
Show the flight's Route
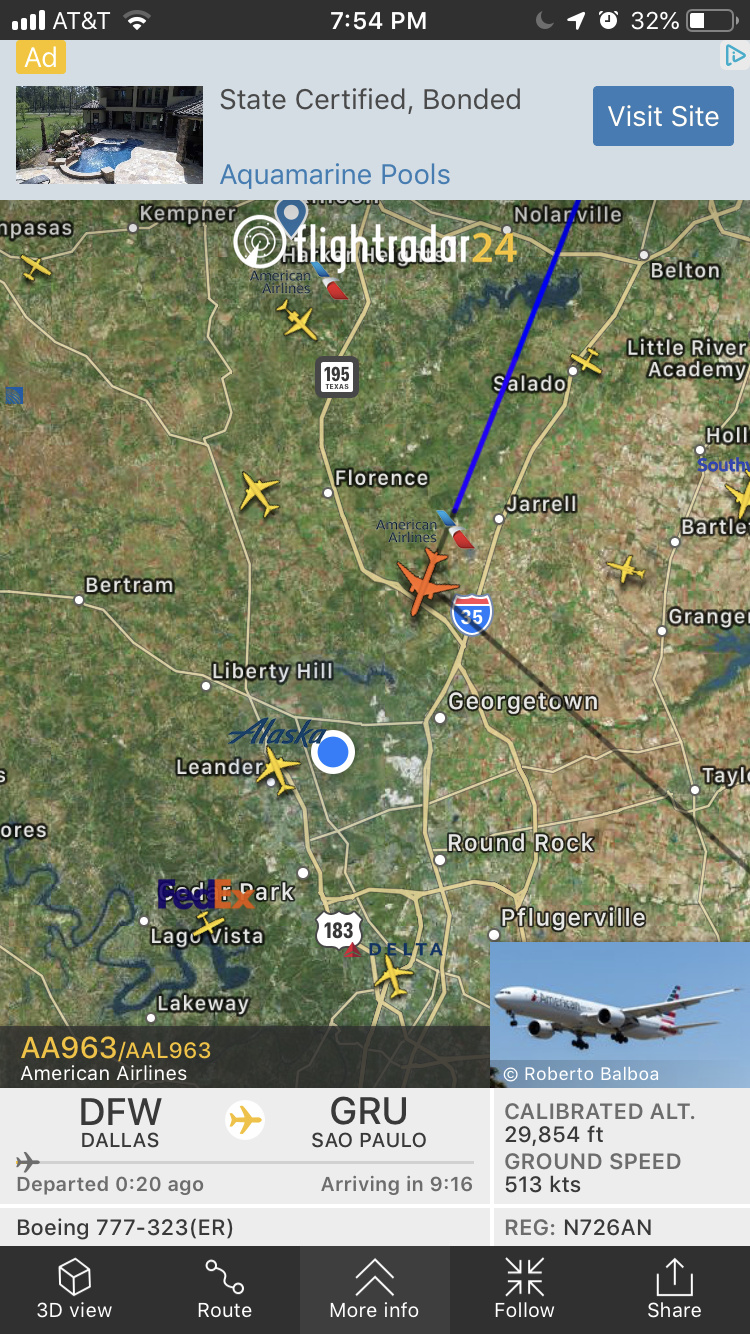[x=224, y=1289]
